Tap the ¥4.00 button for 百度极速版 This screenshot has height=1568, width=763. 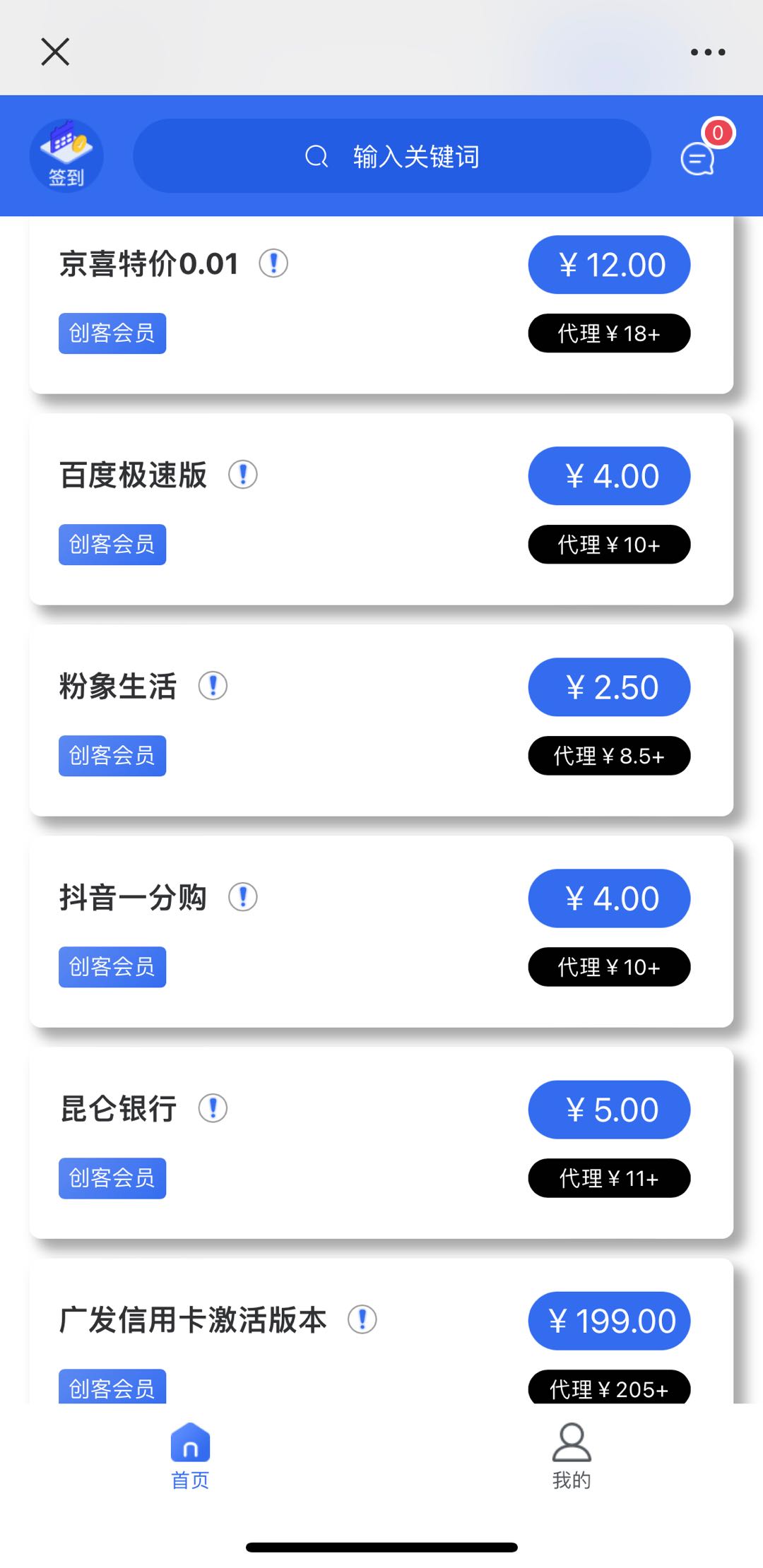[609, 476]
